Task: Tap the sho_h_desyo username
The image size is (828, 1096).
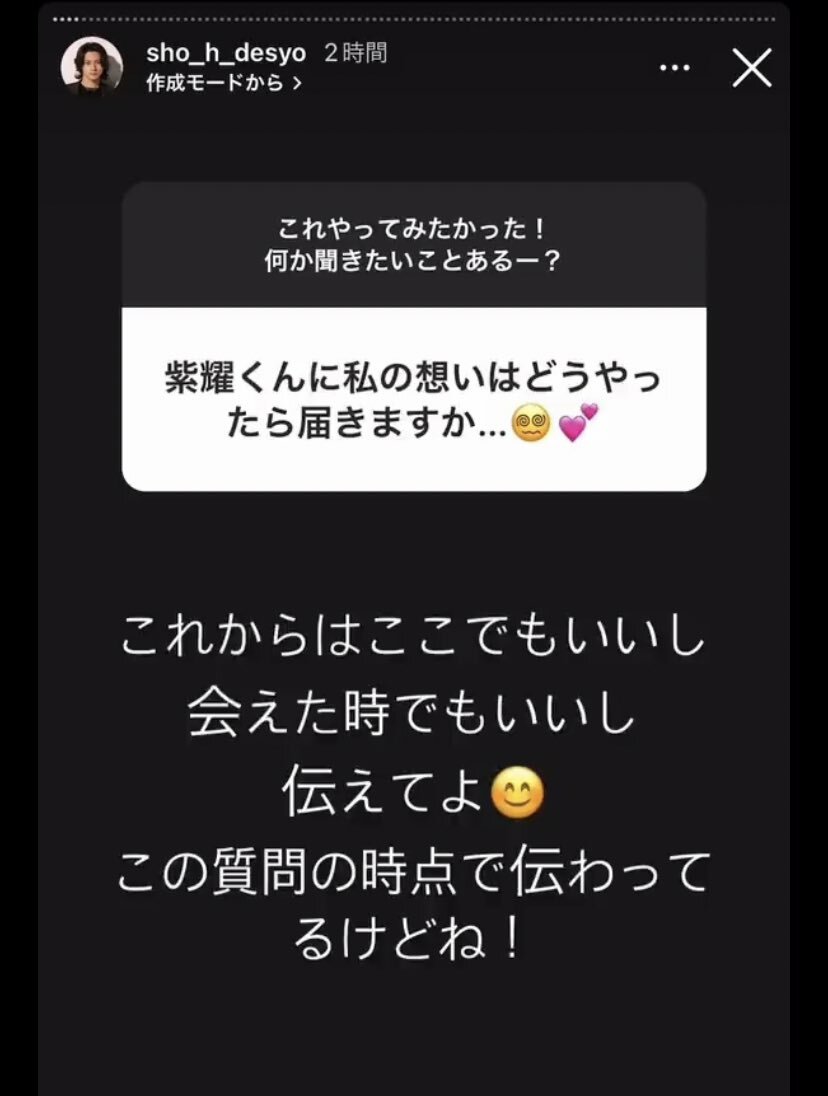Action: click(x=225, y=53)
